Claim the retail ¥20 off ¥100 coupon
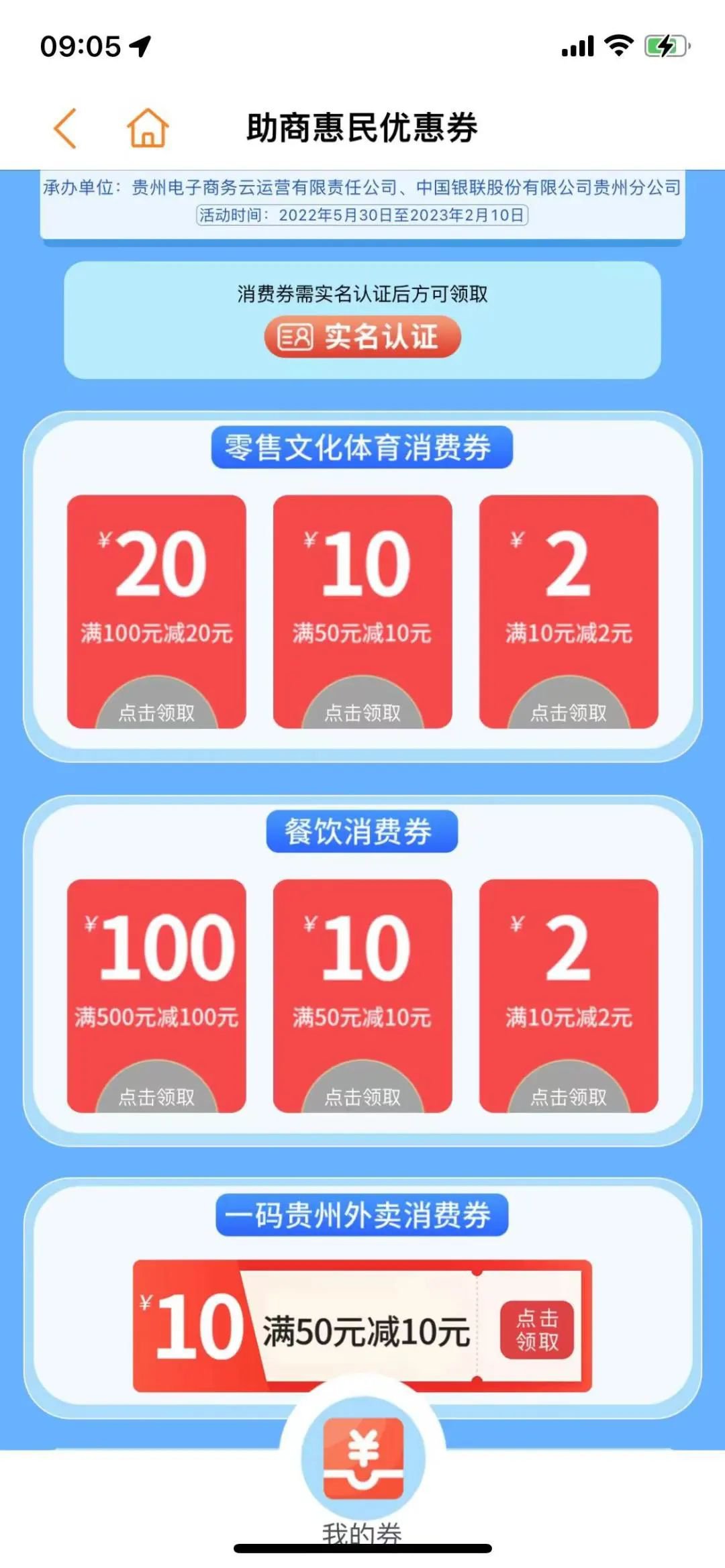 point(156,711)
